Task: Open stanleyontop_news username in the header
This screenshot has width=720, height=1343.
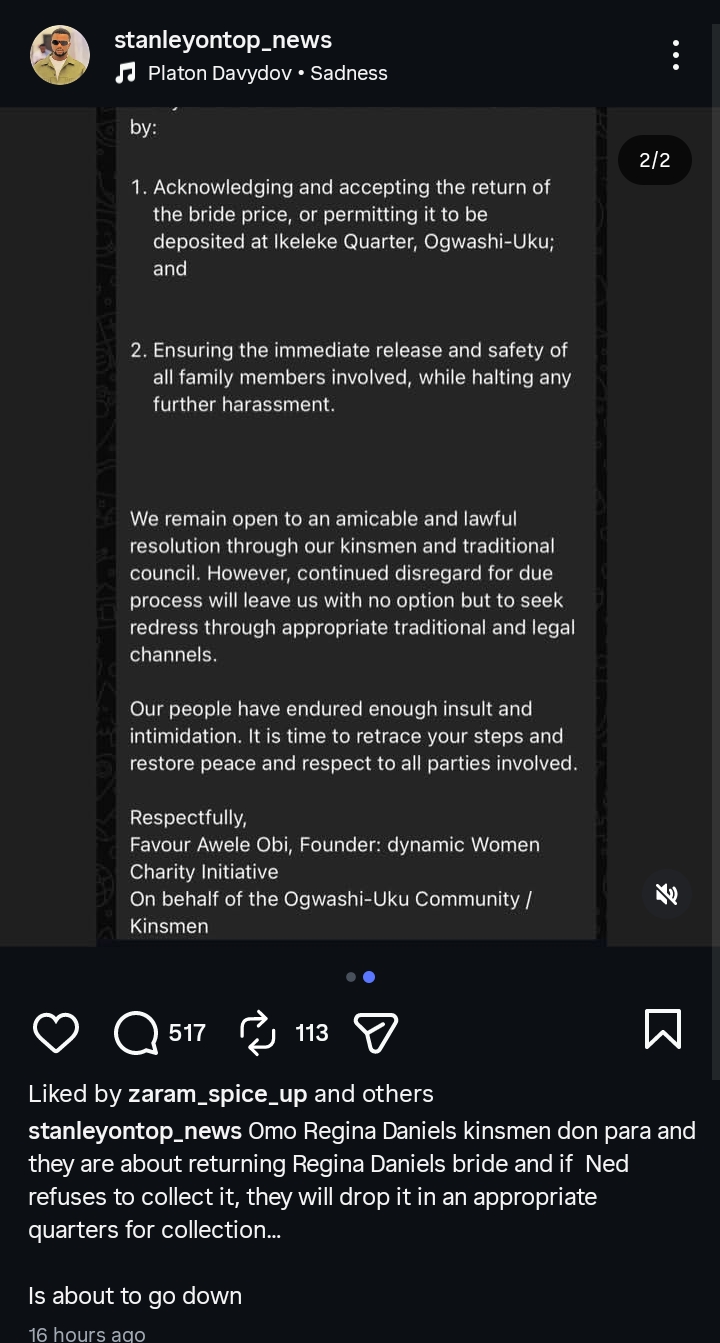Action: click(223, 40)
